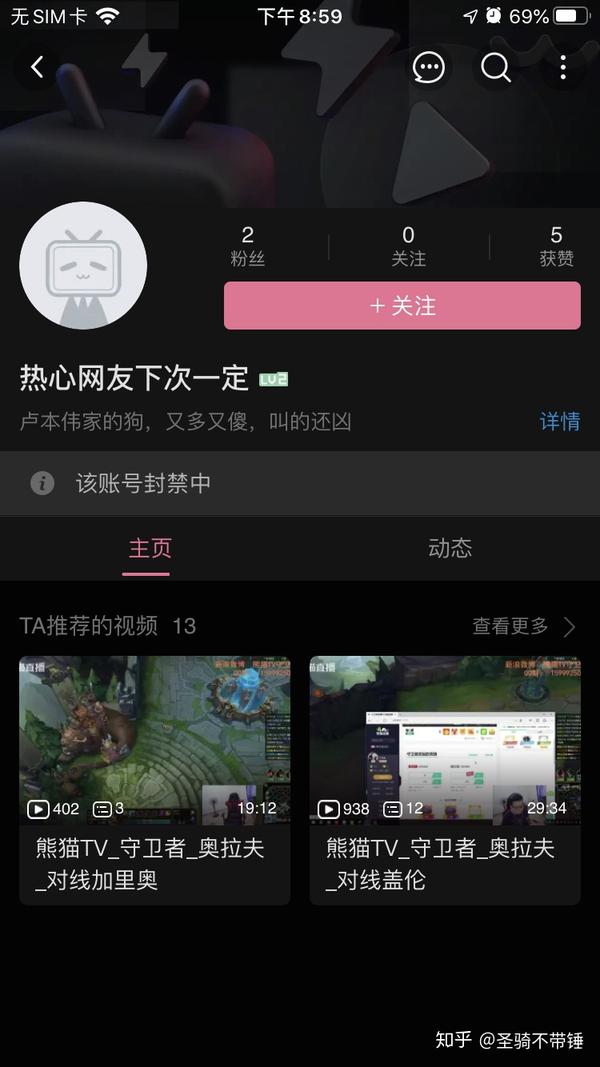
Task: Open the 粉丝 followers list
Action: pos(247,246)
